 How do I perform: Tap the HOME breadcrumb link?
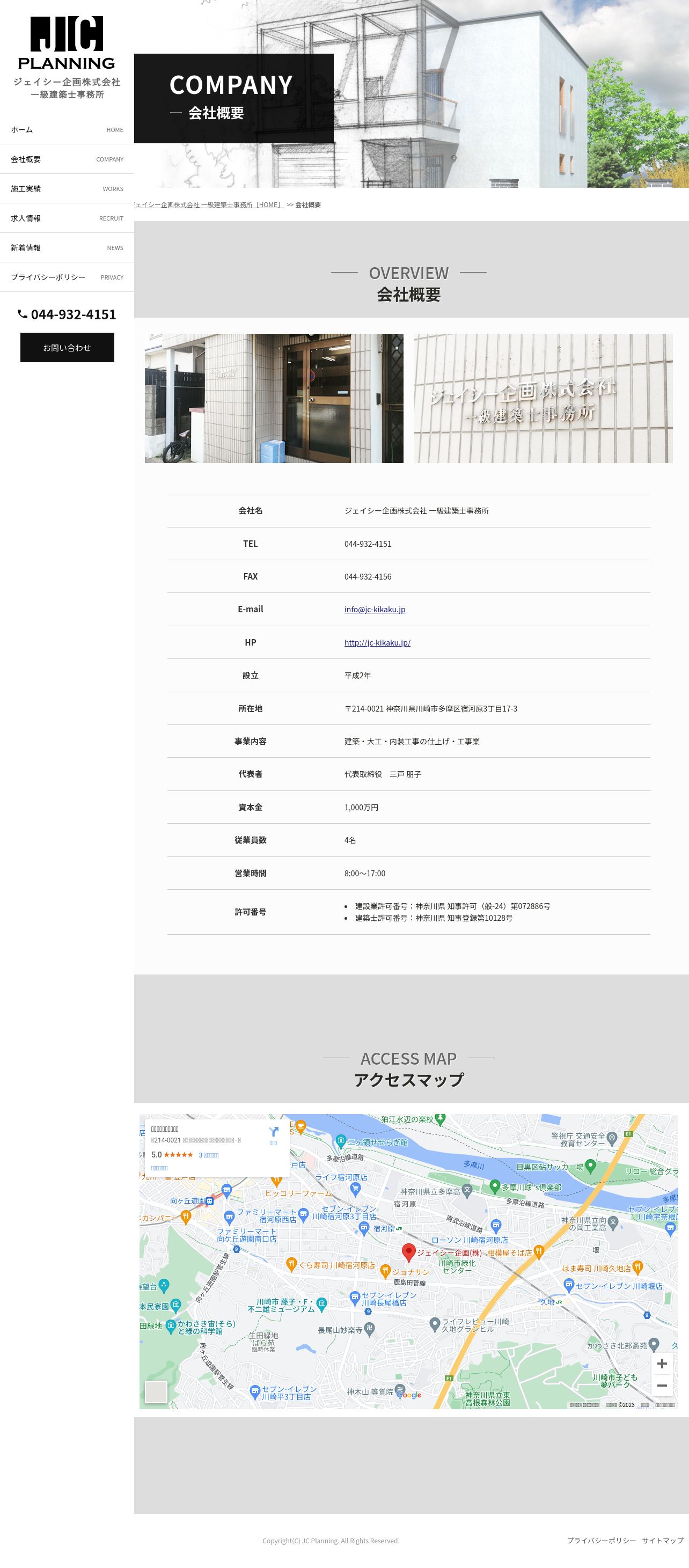[208, 204]
